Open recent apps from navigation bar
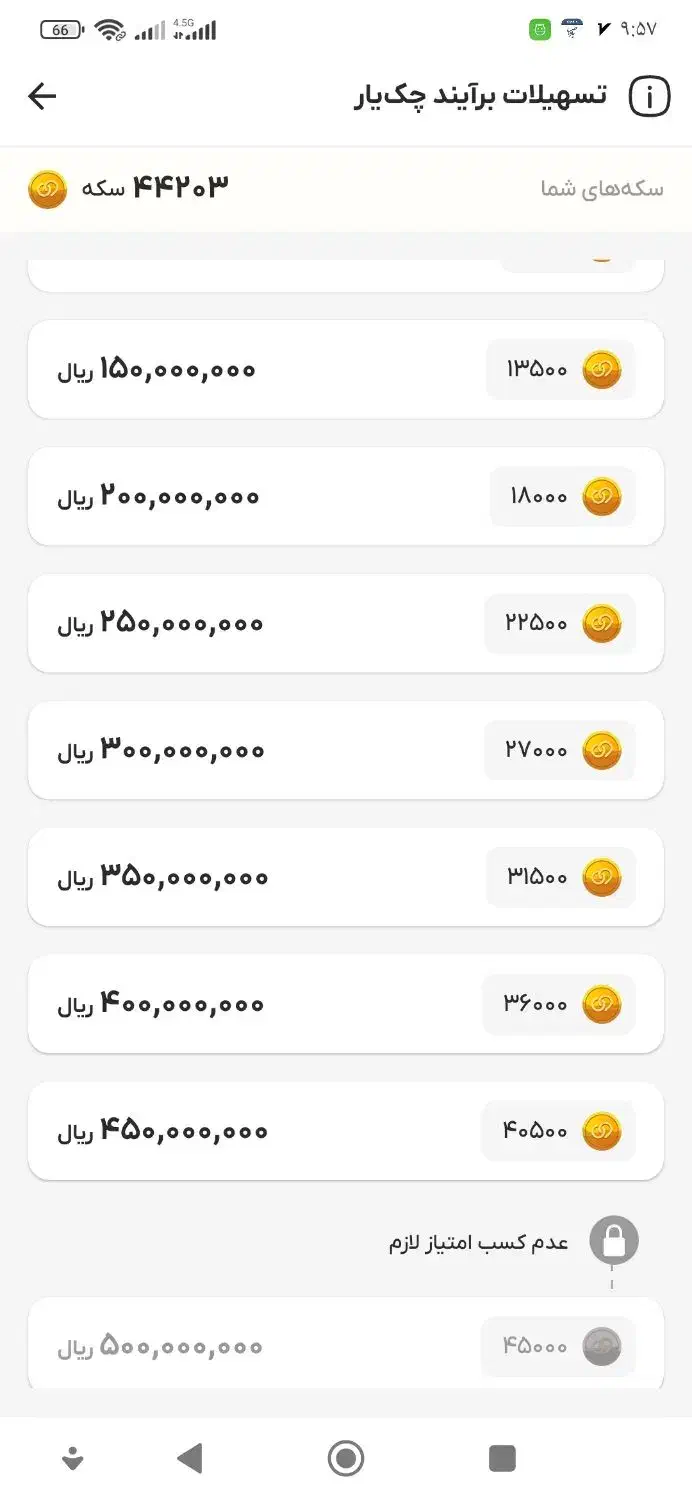 pyautogui.click(x=502, y=1458)
